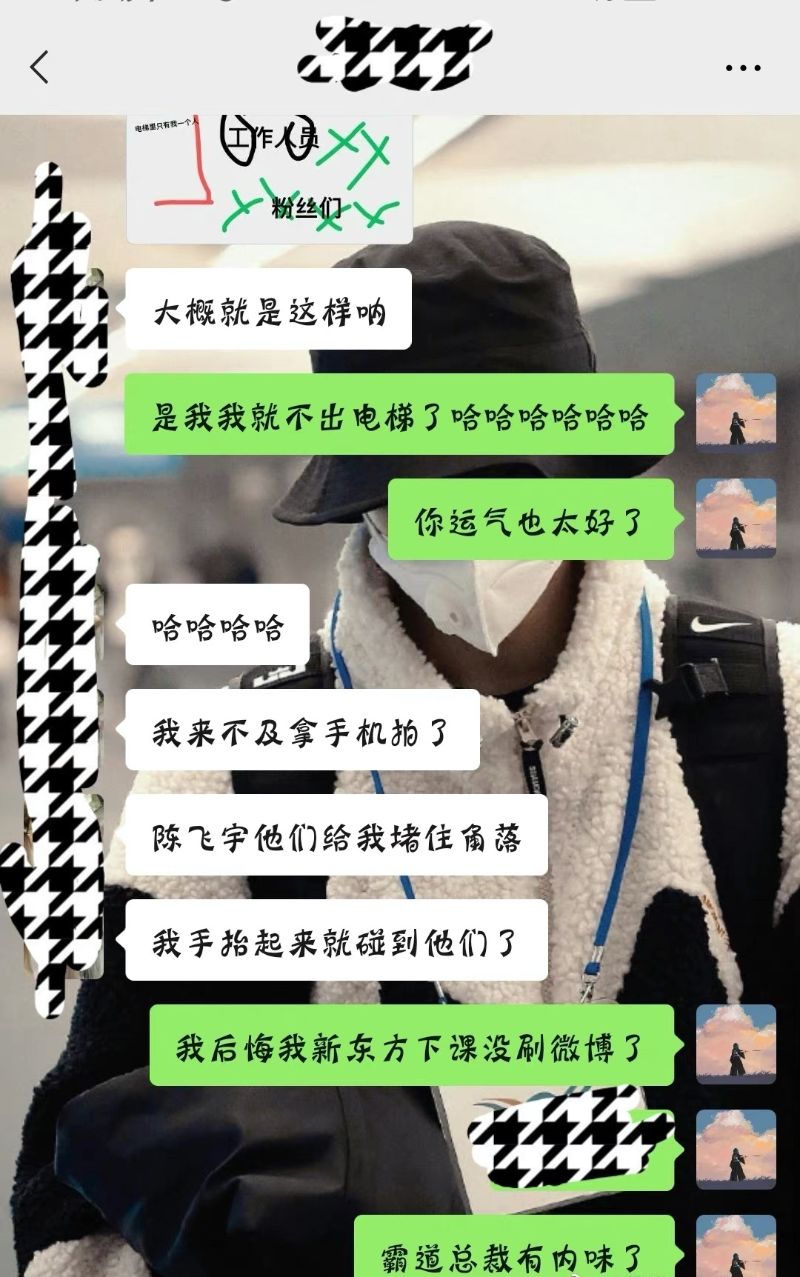
Task: Open the chat overflow menu
Action: (x=742, y=68)
